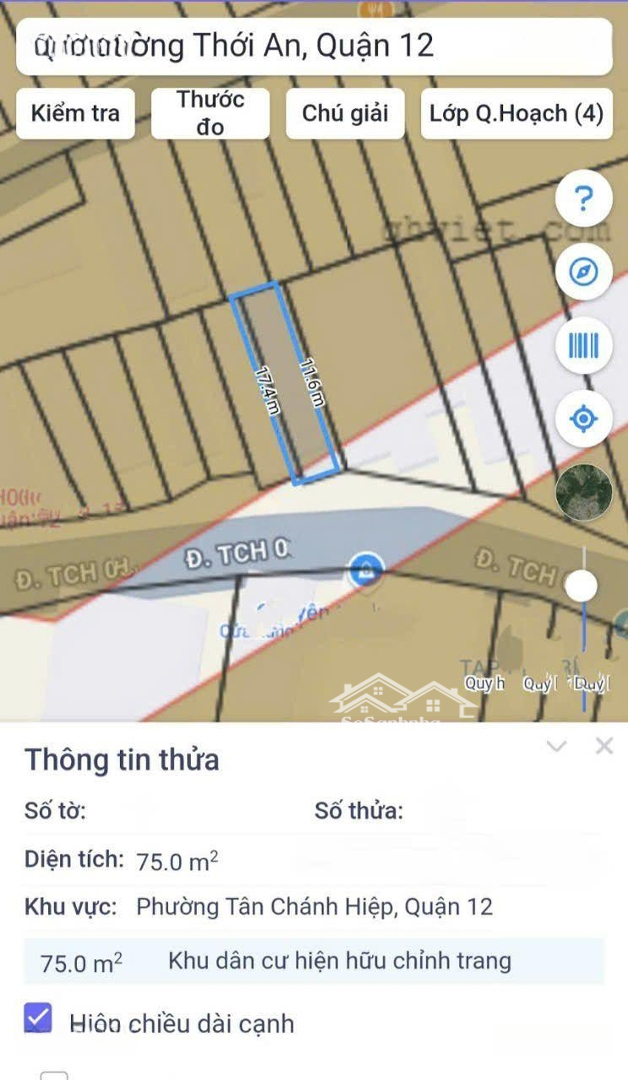628x1080 pixels.
Task: Tap the Kiểm tra button
Action: 75,113
